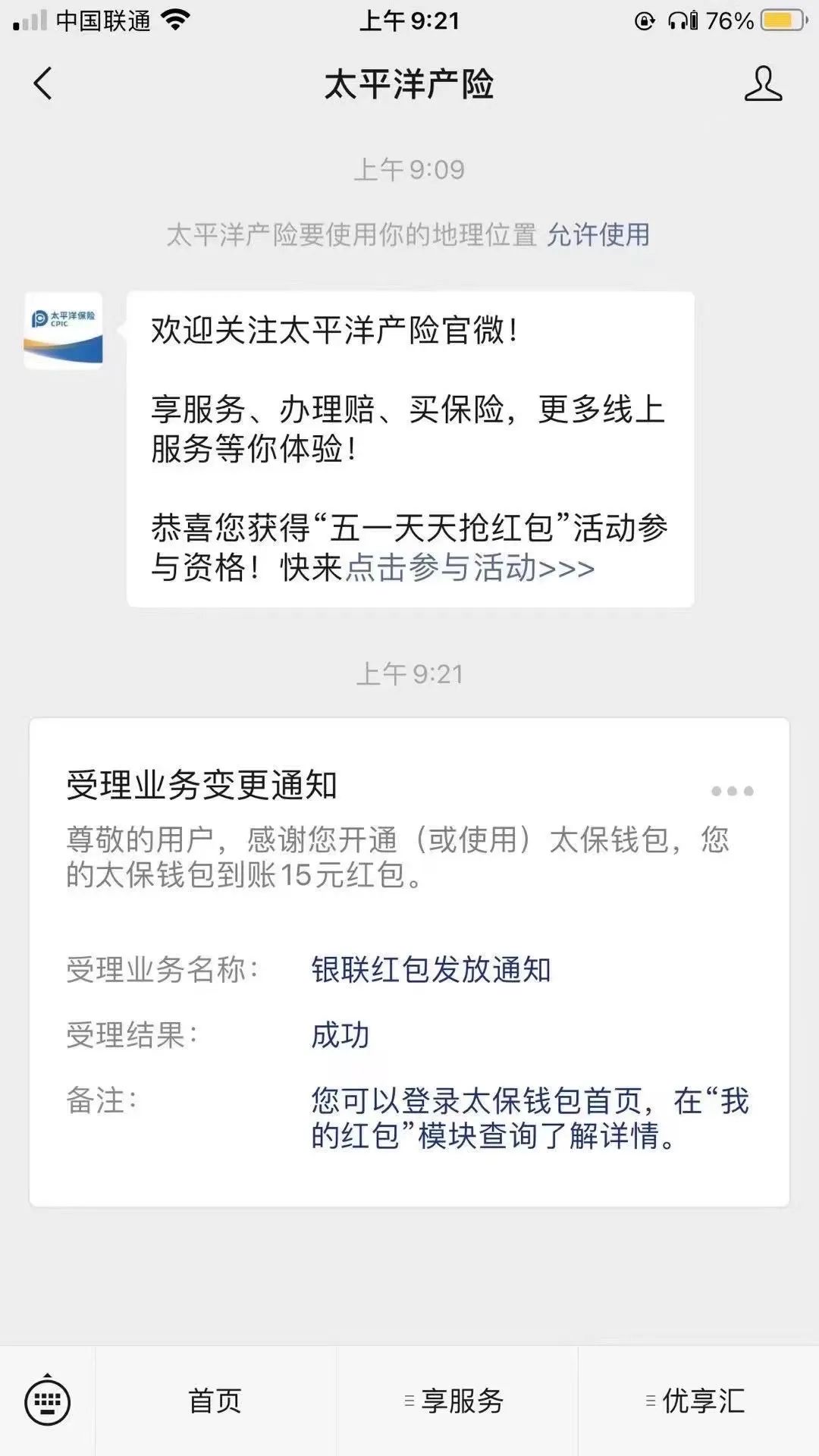Go back from the 太平洋产险 chat
The width and height of the screenshot is (819, 1456).
pos(43,83)
